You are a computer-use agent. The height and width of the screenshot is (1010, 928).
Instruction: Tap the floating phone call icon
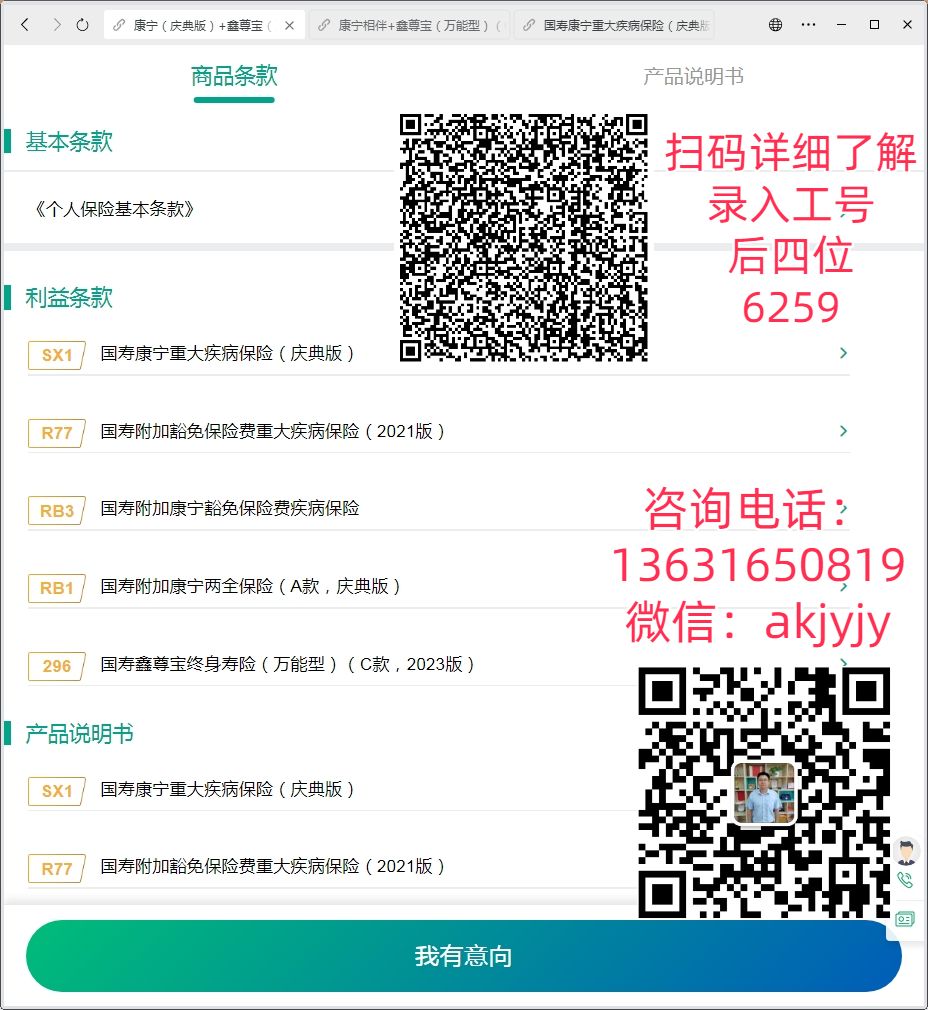tap(905, 881)
